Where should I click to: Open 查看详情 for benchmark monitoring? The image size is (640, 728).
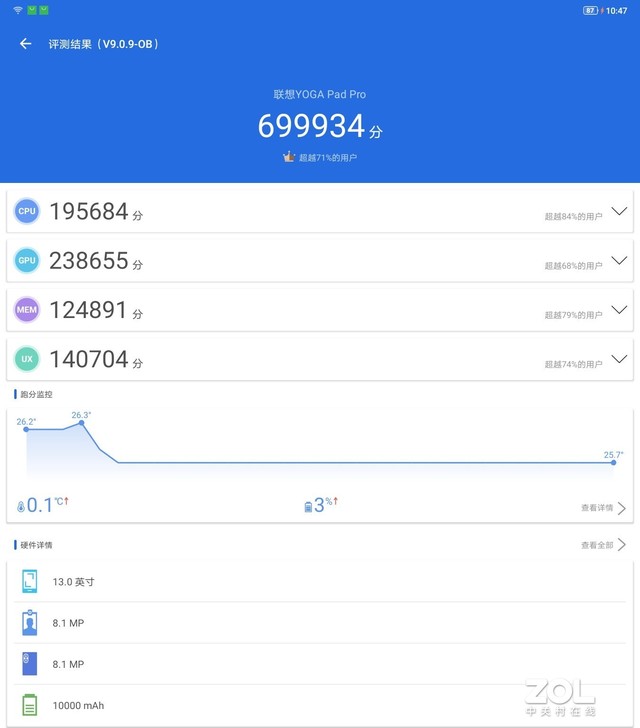tap(603, 508)
